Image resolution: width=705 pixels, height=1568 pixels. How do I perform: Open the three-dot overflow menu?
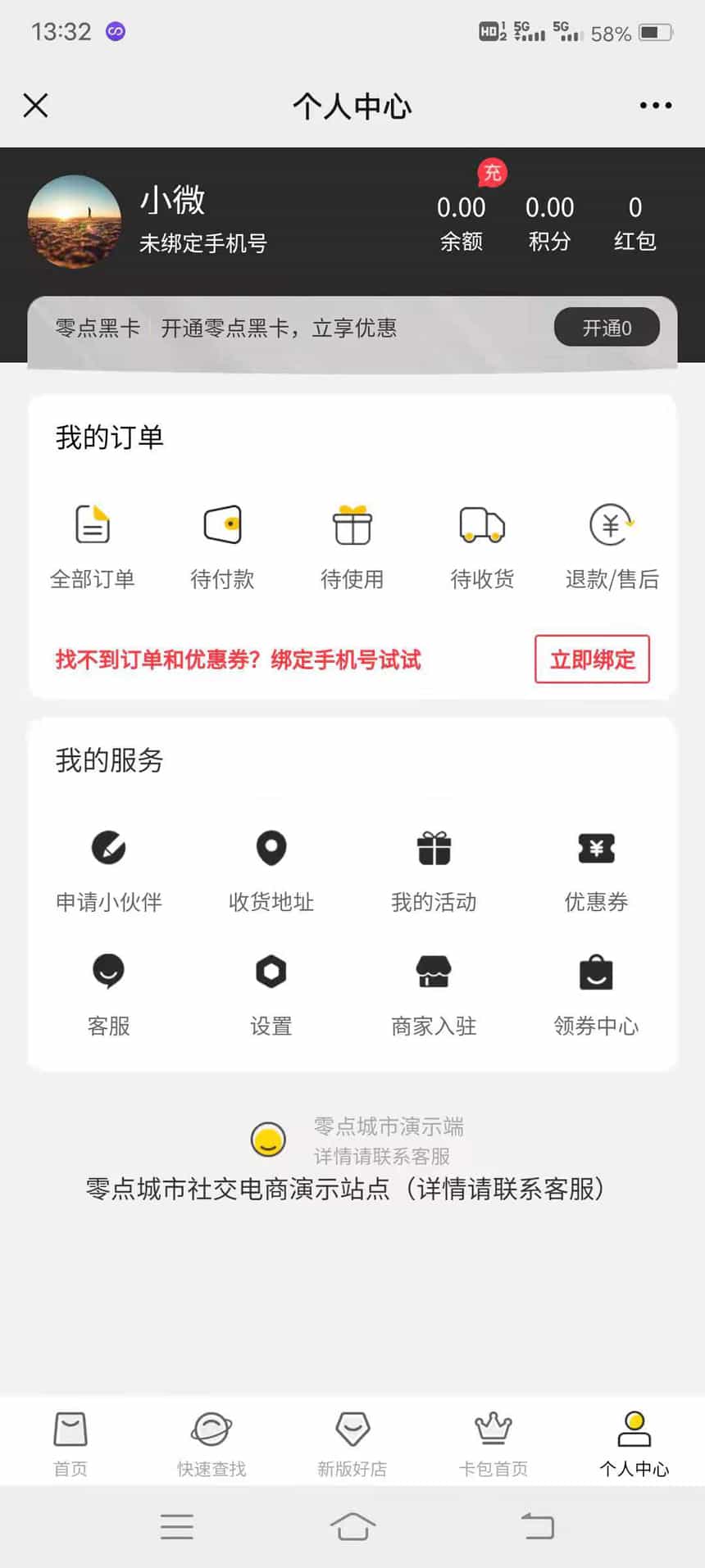[x=655, y=106]
